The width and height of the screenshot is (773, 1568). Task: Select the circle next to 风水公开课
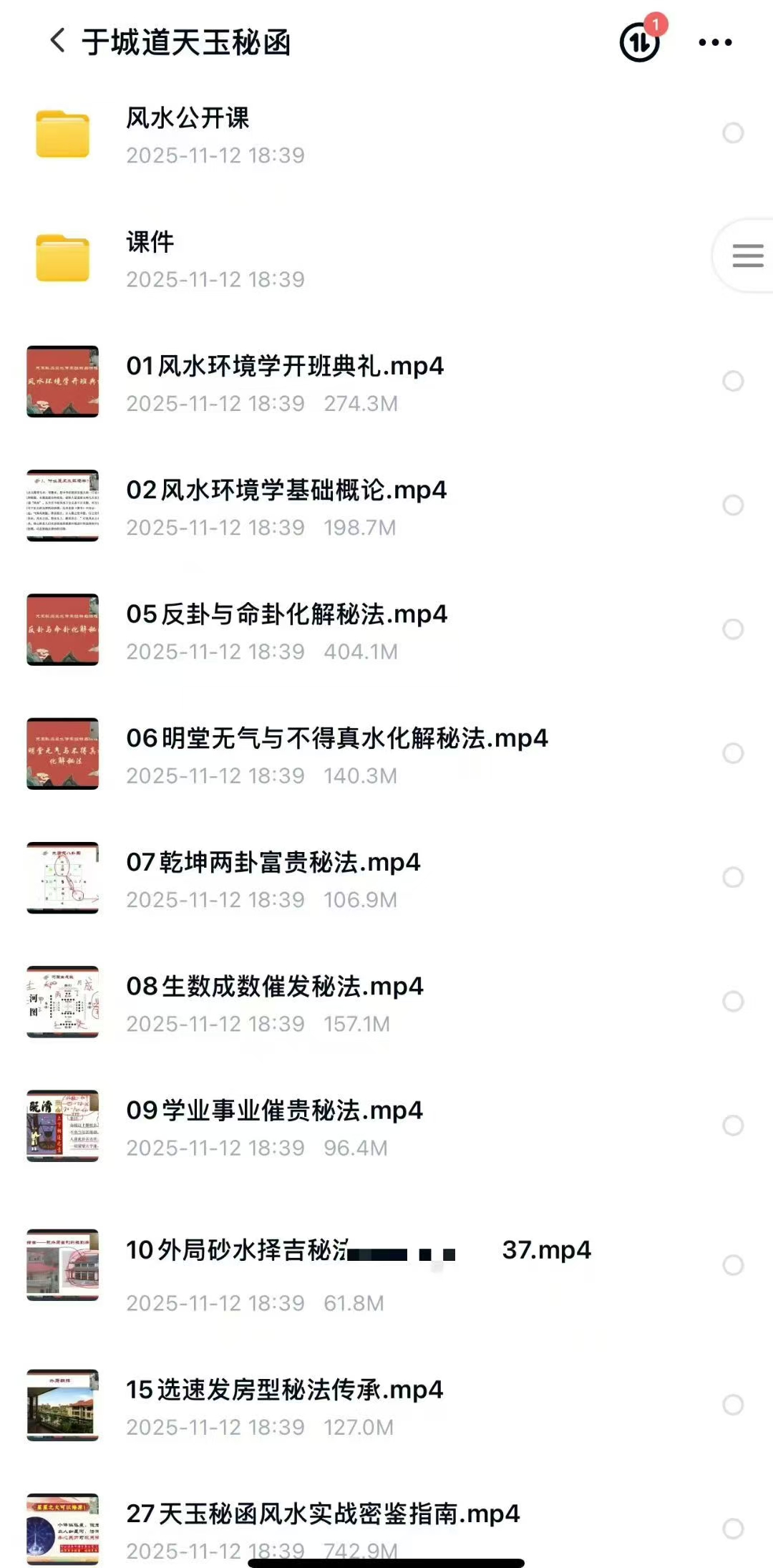(x=733, y=132)
